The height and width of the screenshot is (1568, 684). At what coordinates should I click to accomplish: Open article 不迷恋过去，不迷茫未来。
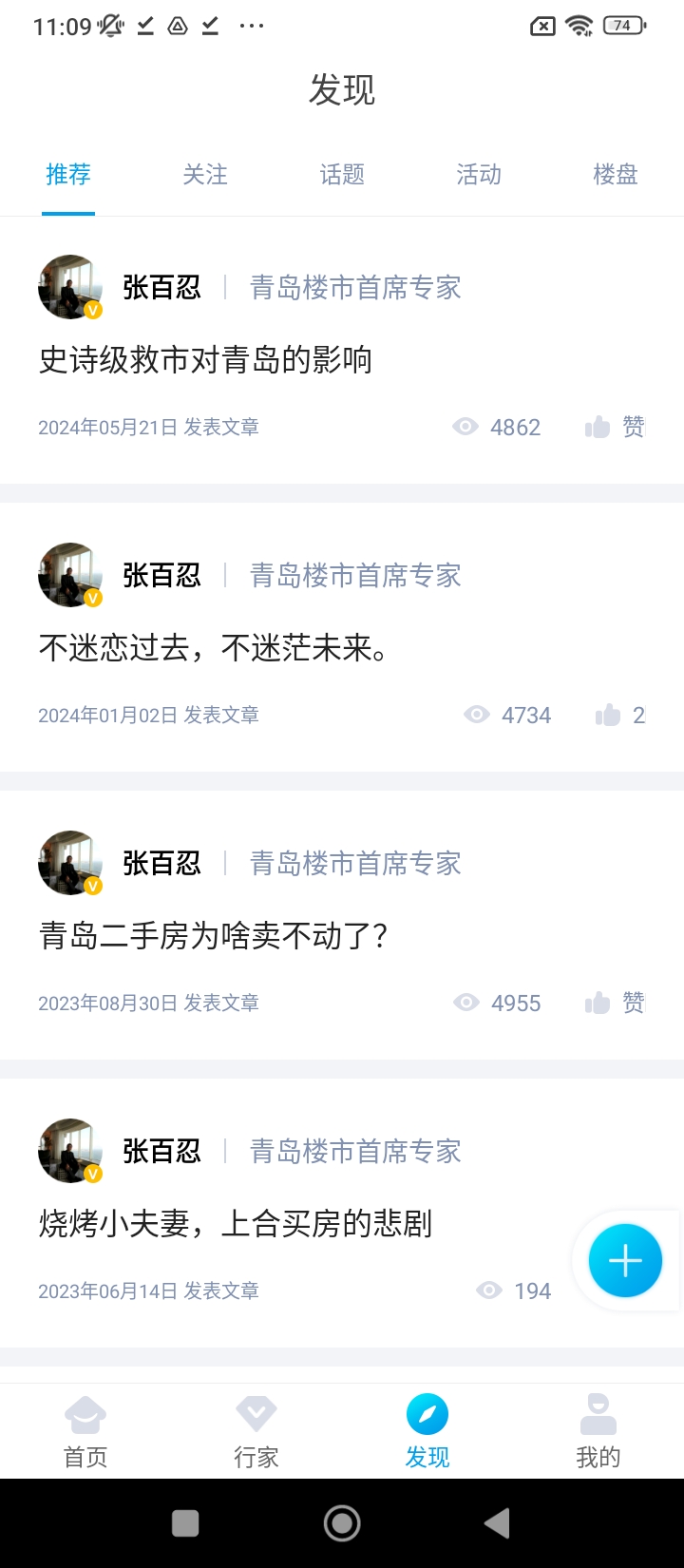[213, 648]
